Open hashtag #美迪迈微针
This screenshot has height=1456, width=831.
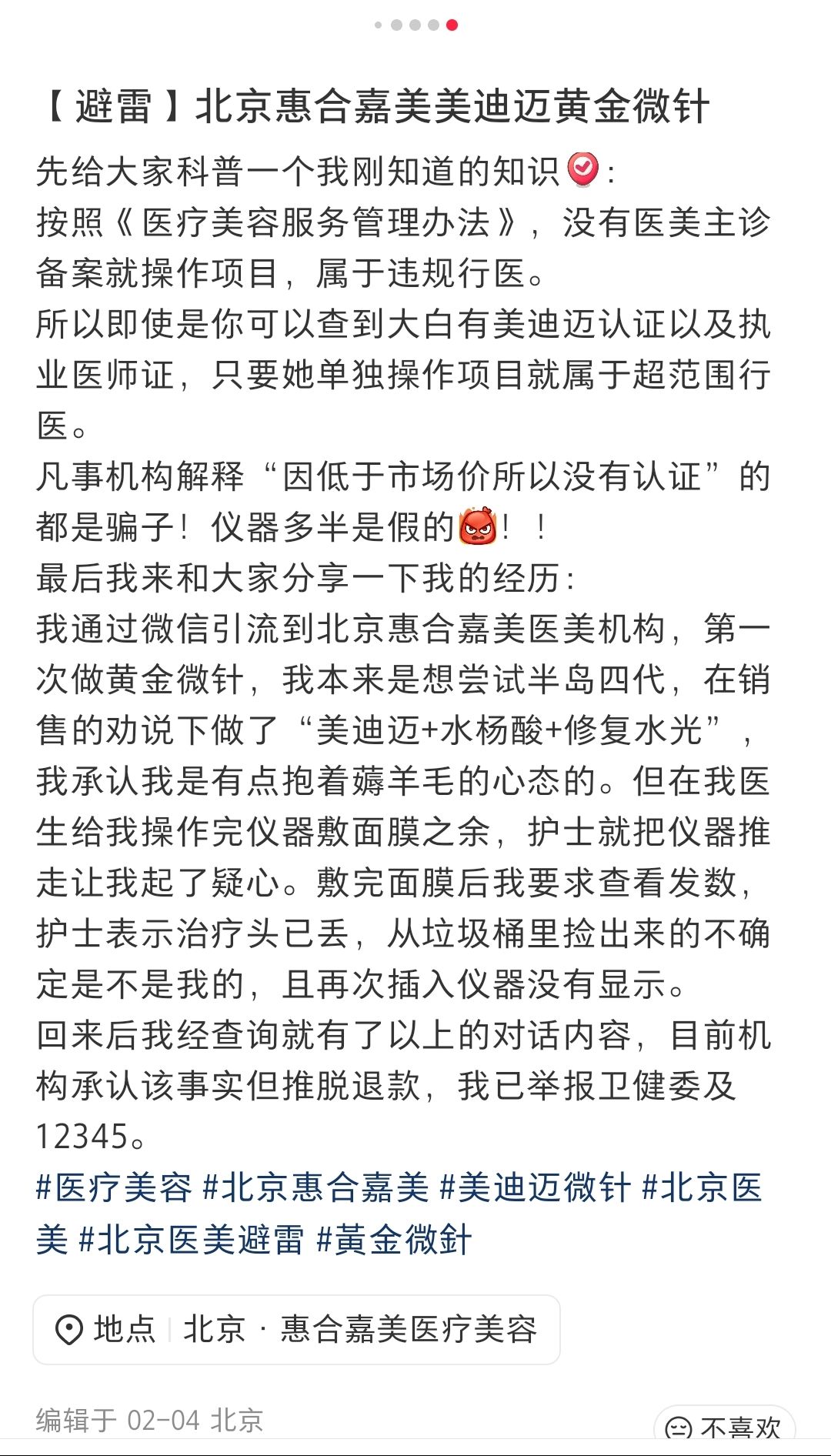coord(536,1187)
